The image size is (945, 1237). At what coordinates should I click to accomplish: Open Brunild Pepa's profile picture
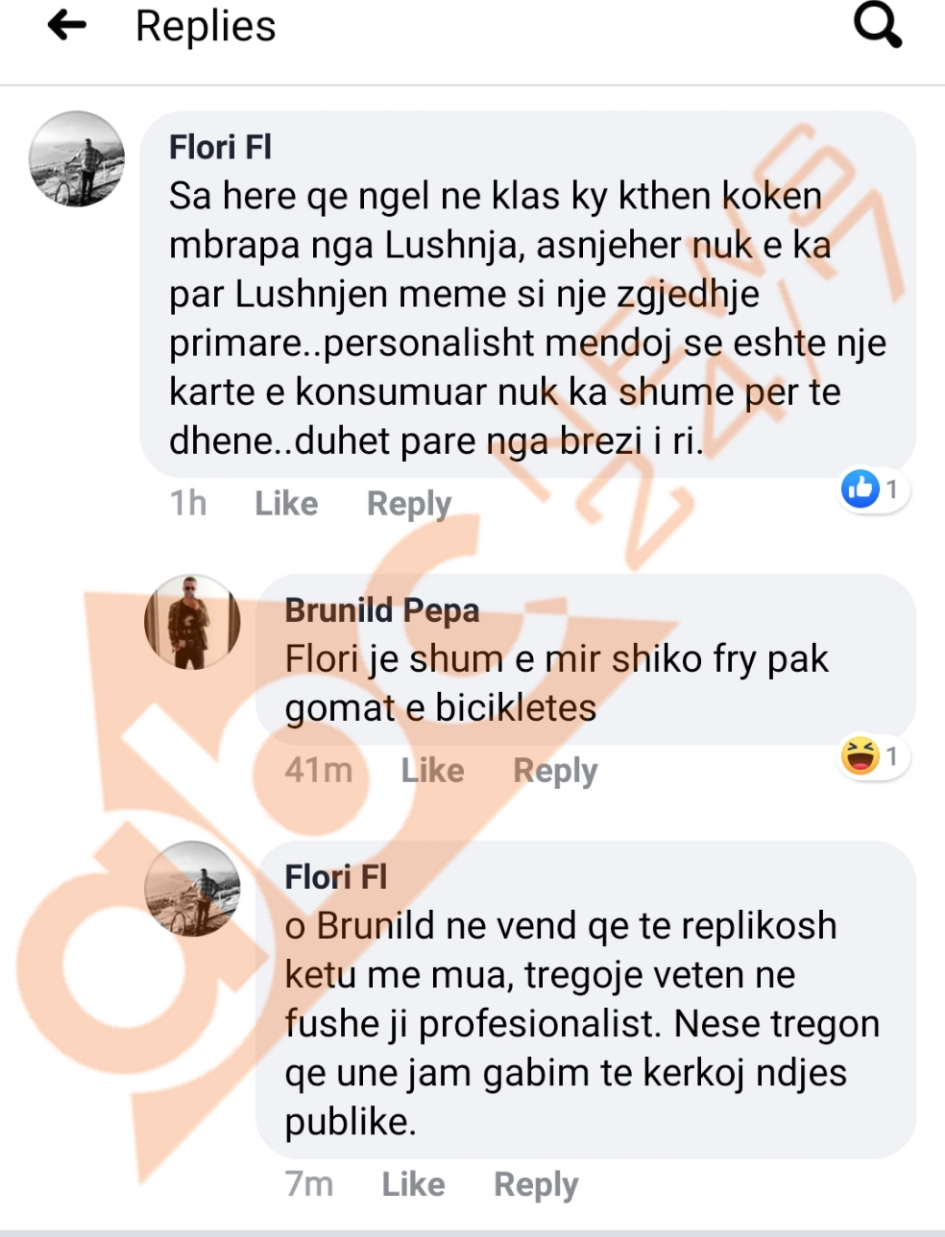pyautogui.click(x=193, y=621)
